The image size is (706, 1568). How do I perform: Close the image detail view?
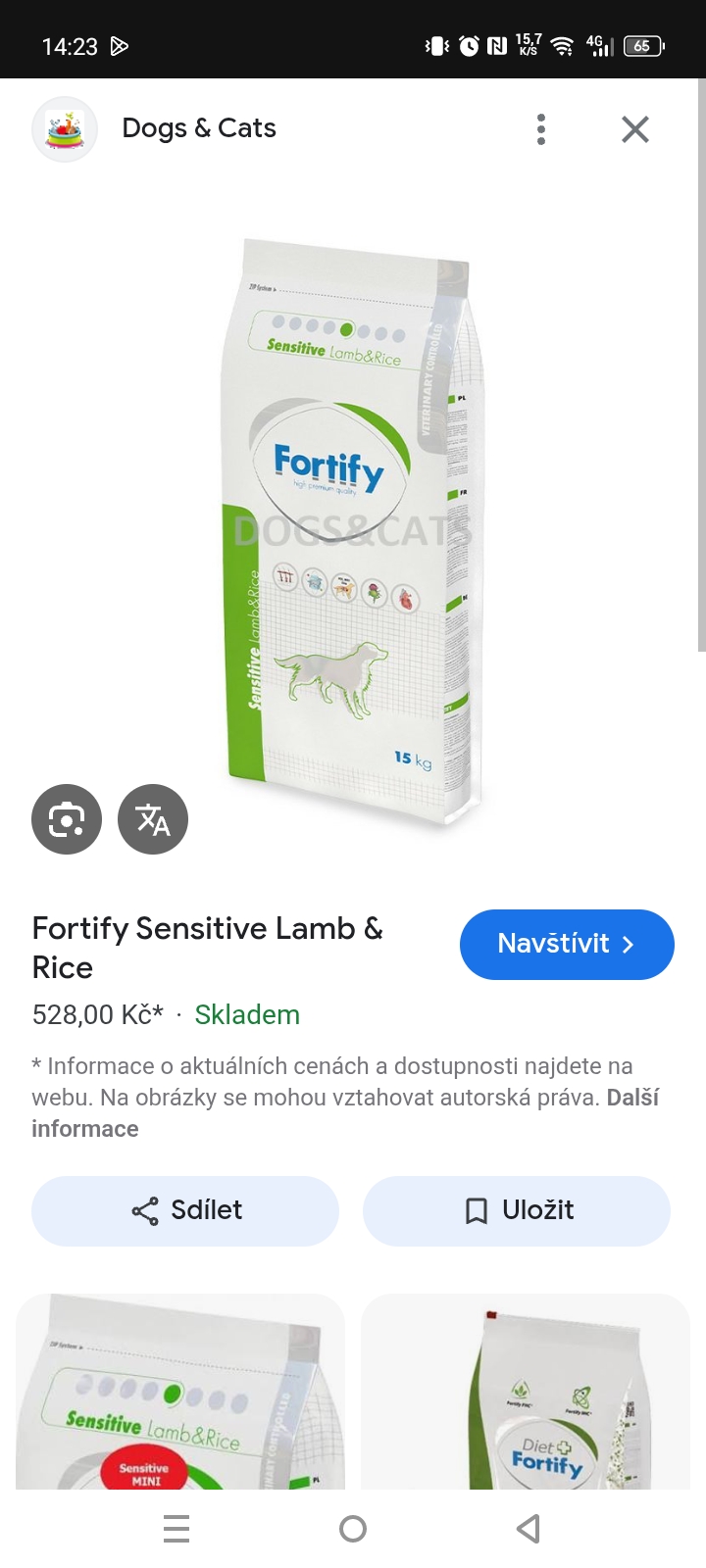635,129
